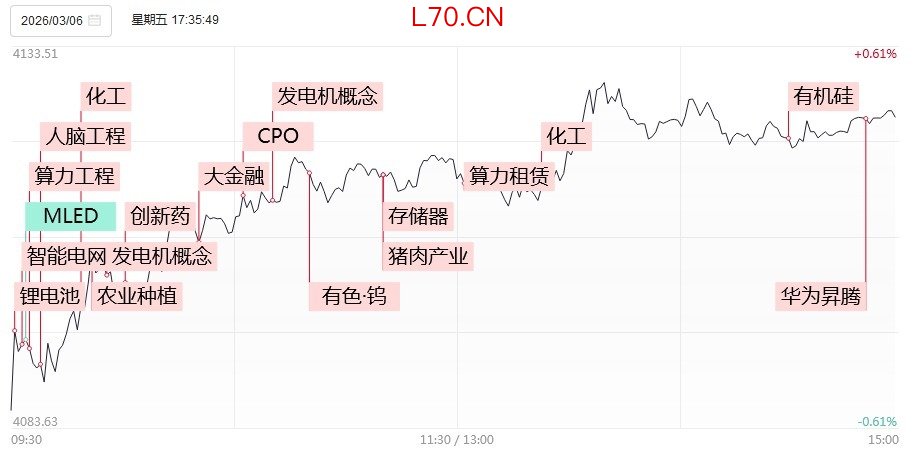Select the CPO marker label

point(278,135)
